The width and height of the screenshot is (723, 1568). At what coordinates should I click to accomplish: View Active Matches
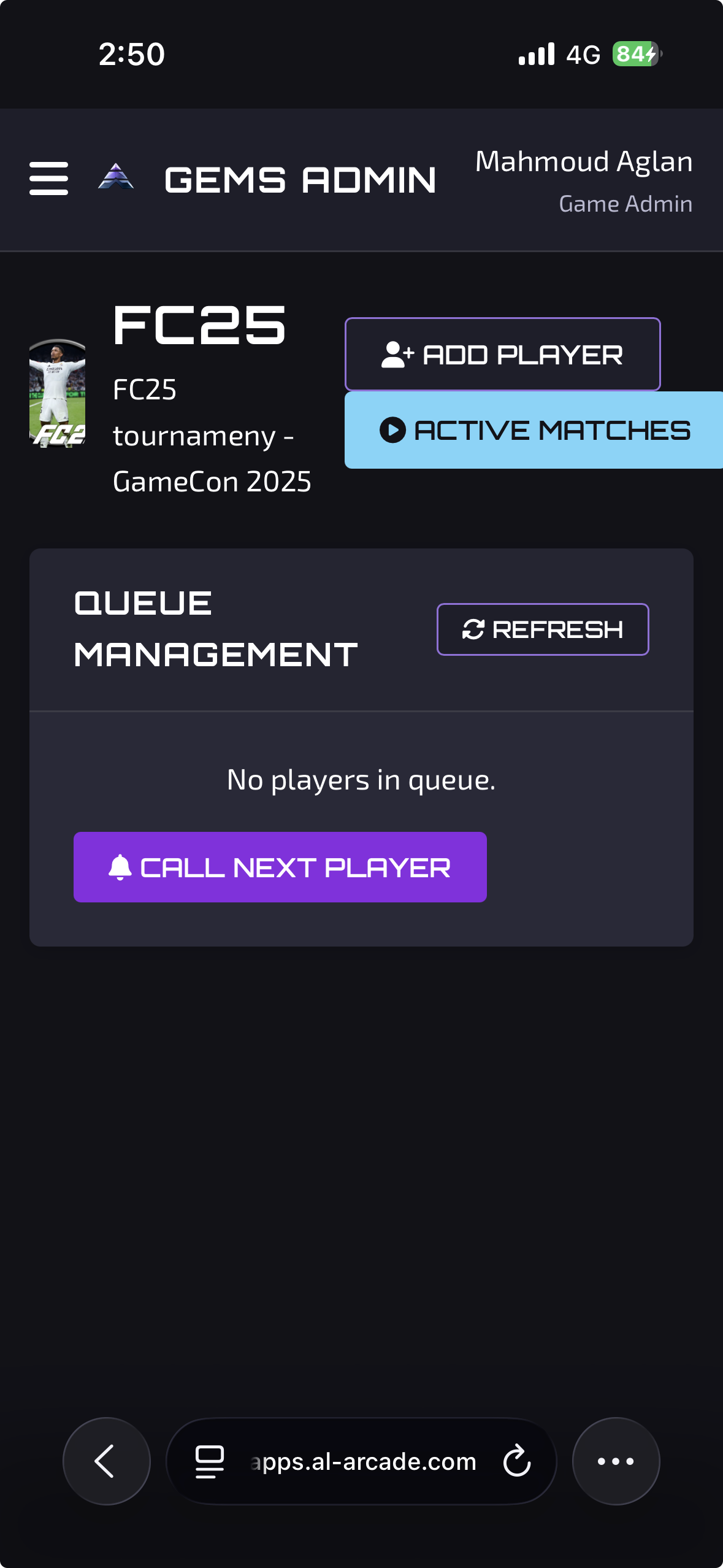[x=534, y=430]
